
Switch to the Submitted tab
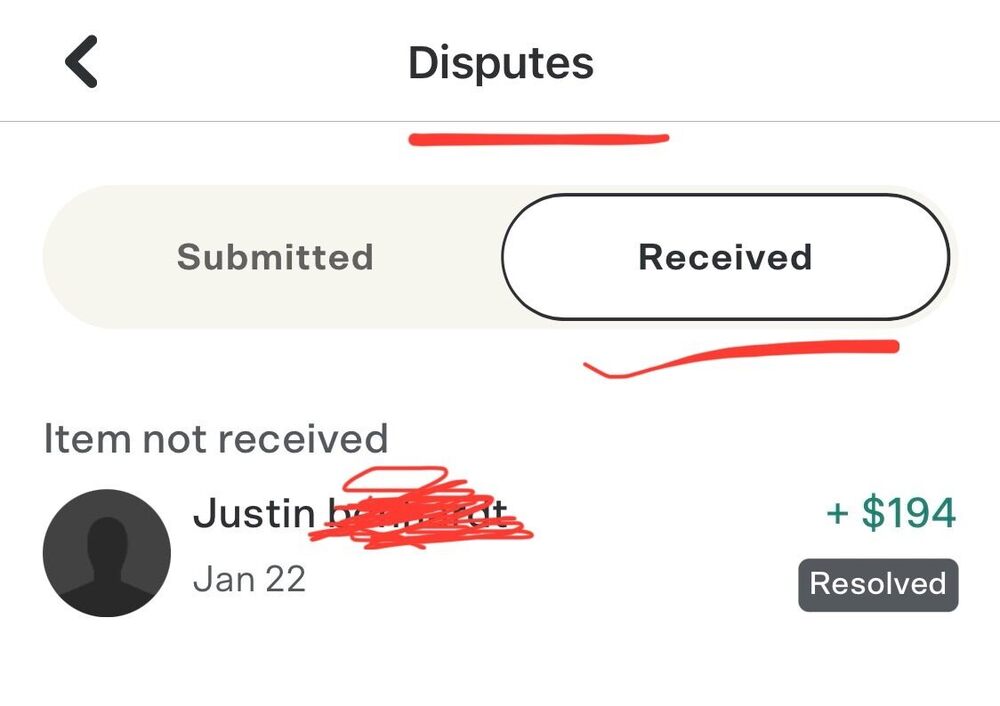tap(275, 257)
